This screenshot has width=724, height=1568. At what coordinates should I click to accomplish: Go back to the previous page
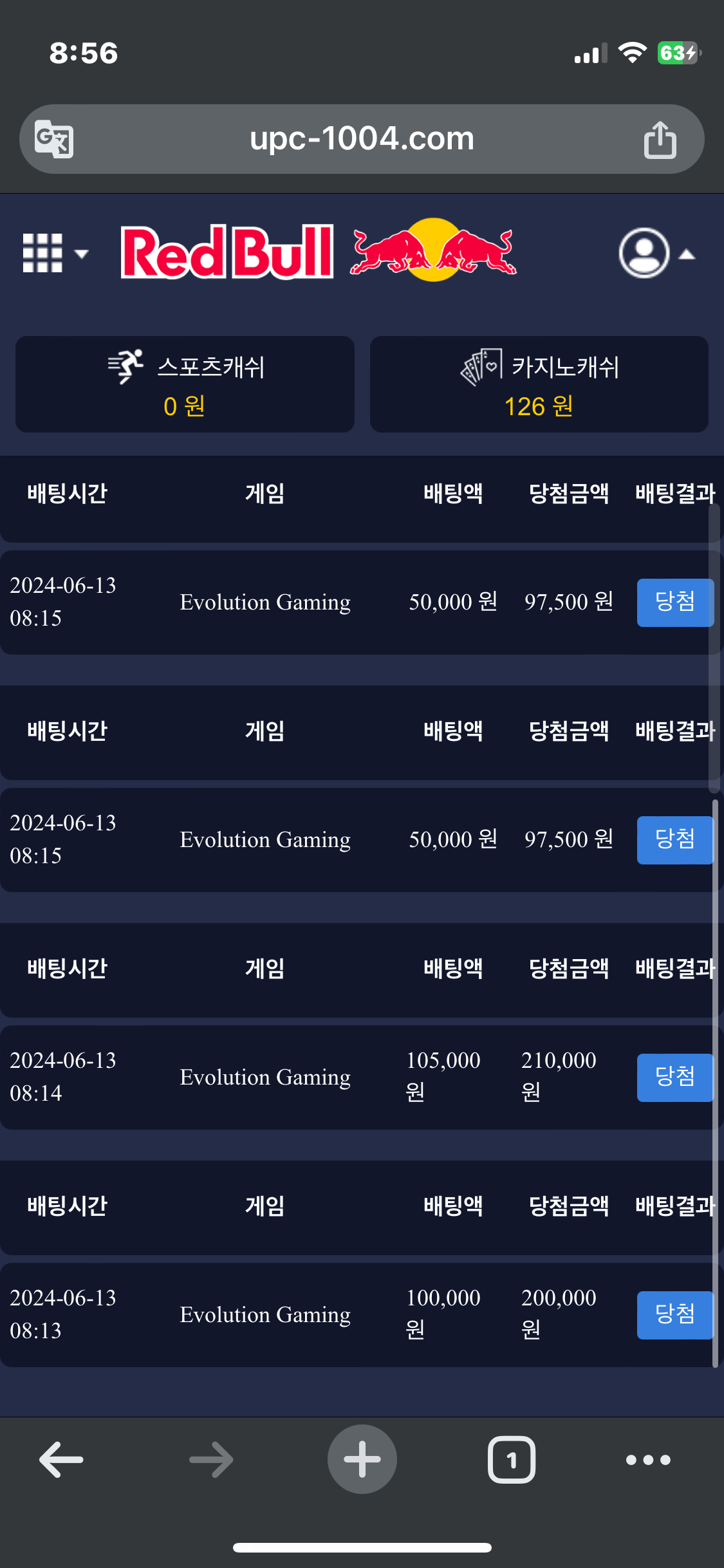[x=61, y=1460]
